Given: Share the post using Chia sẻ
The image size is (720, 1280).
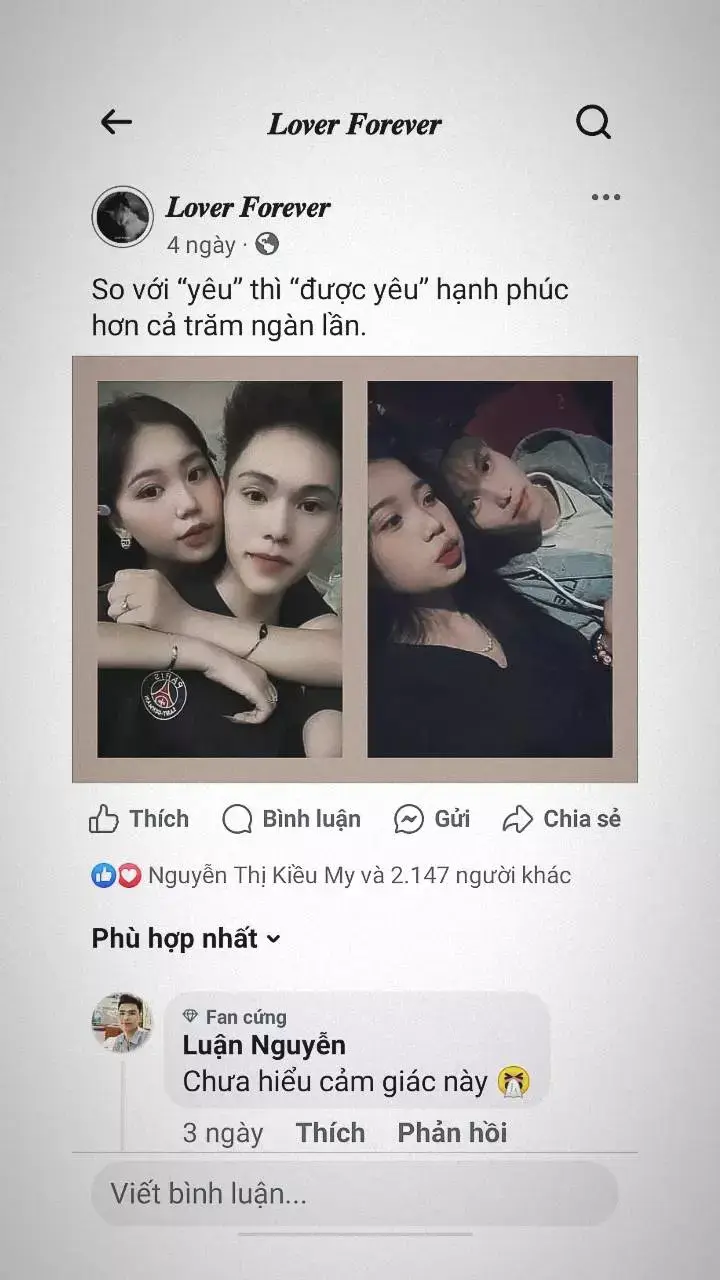Looking at the screenshot, I should pyautogui.click(x=561, y=819).
